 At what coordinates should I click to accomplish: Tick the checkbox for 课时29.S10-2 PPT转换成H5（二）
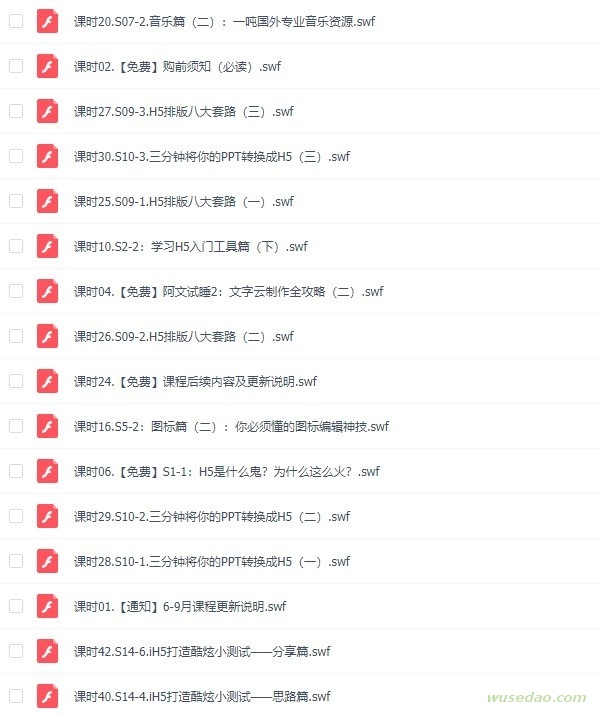(16, 516)
